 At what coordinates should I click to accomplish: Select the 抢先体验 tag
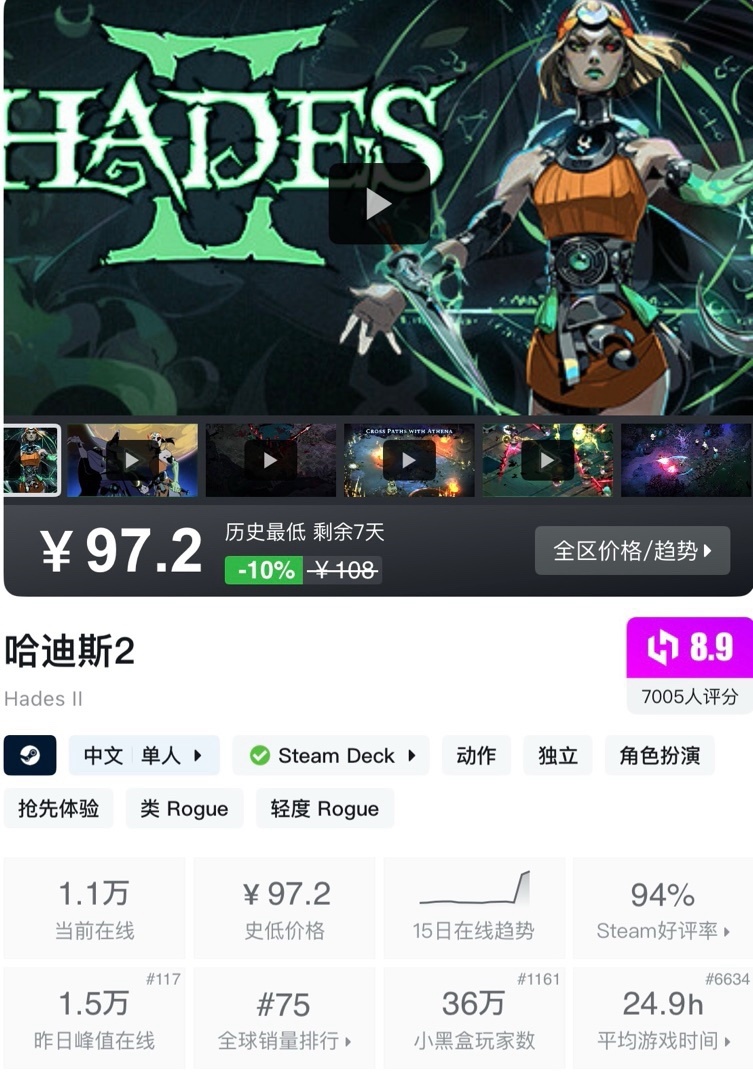(x=59, y=809)
